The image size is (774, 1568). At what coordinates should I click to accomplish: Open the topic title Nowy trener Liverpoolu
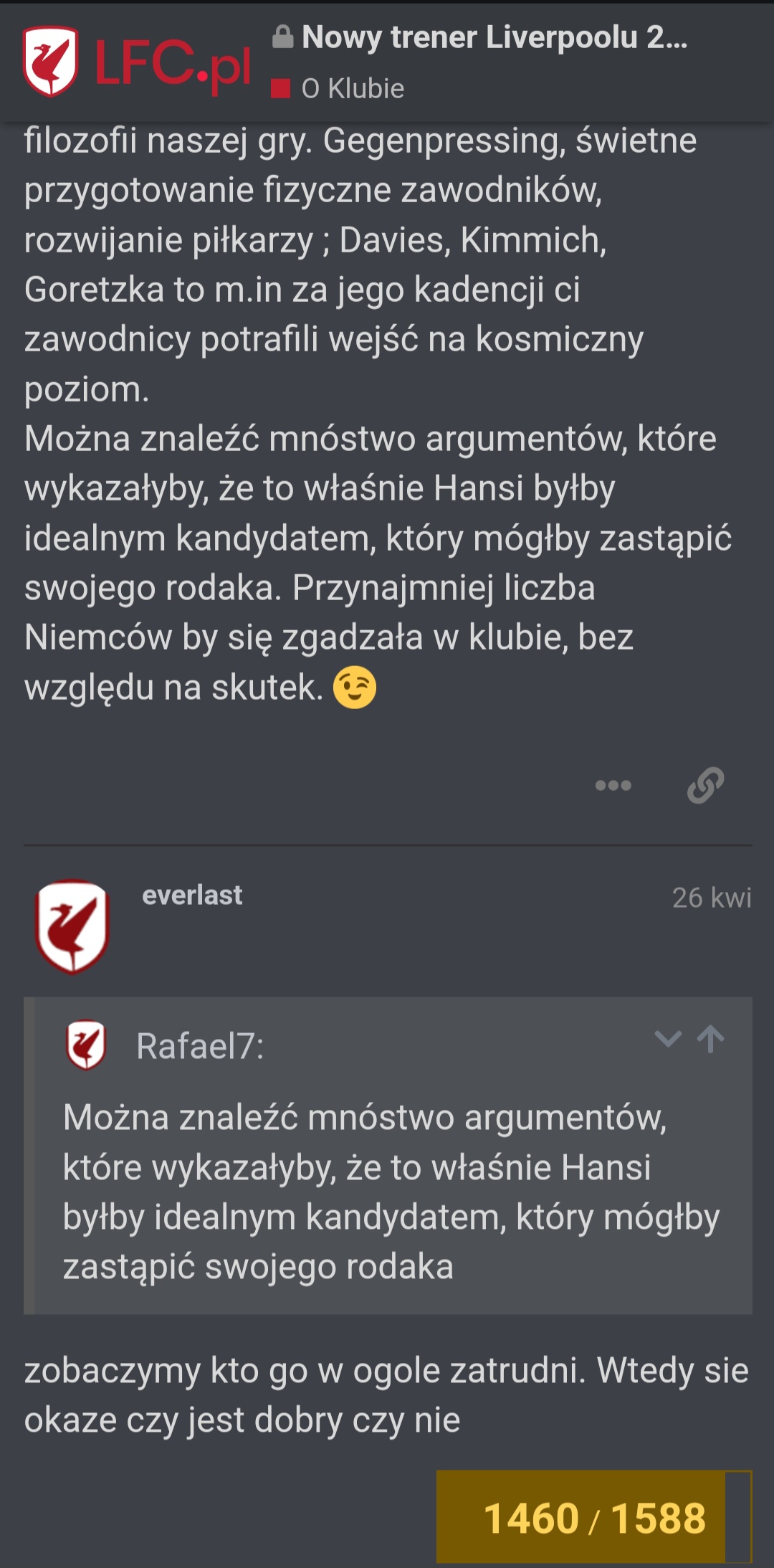pyautogui.click(x=494, y=37)
